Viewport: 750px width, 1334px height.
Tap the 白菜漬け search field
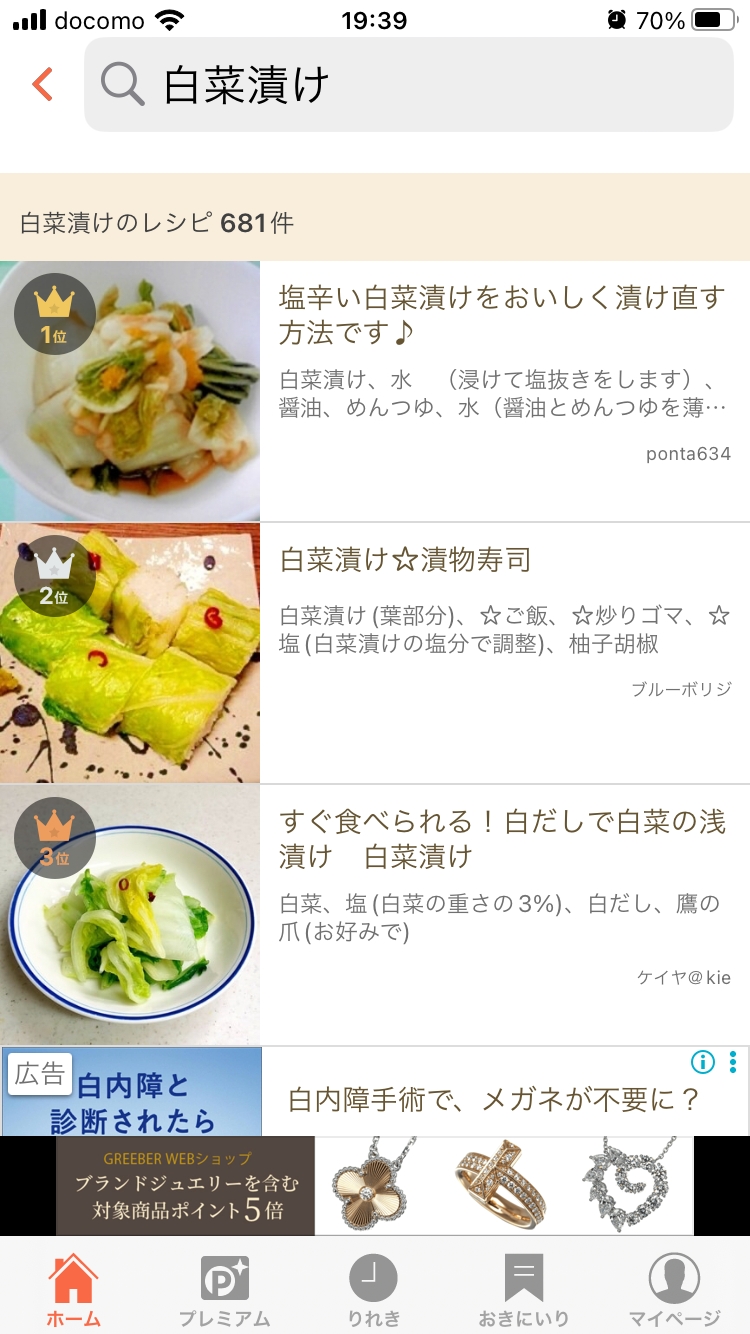[408, 85]
